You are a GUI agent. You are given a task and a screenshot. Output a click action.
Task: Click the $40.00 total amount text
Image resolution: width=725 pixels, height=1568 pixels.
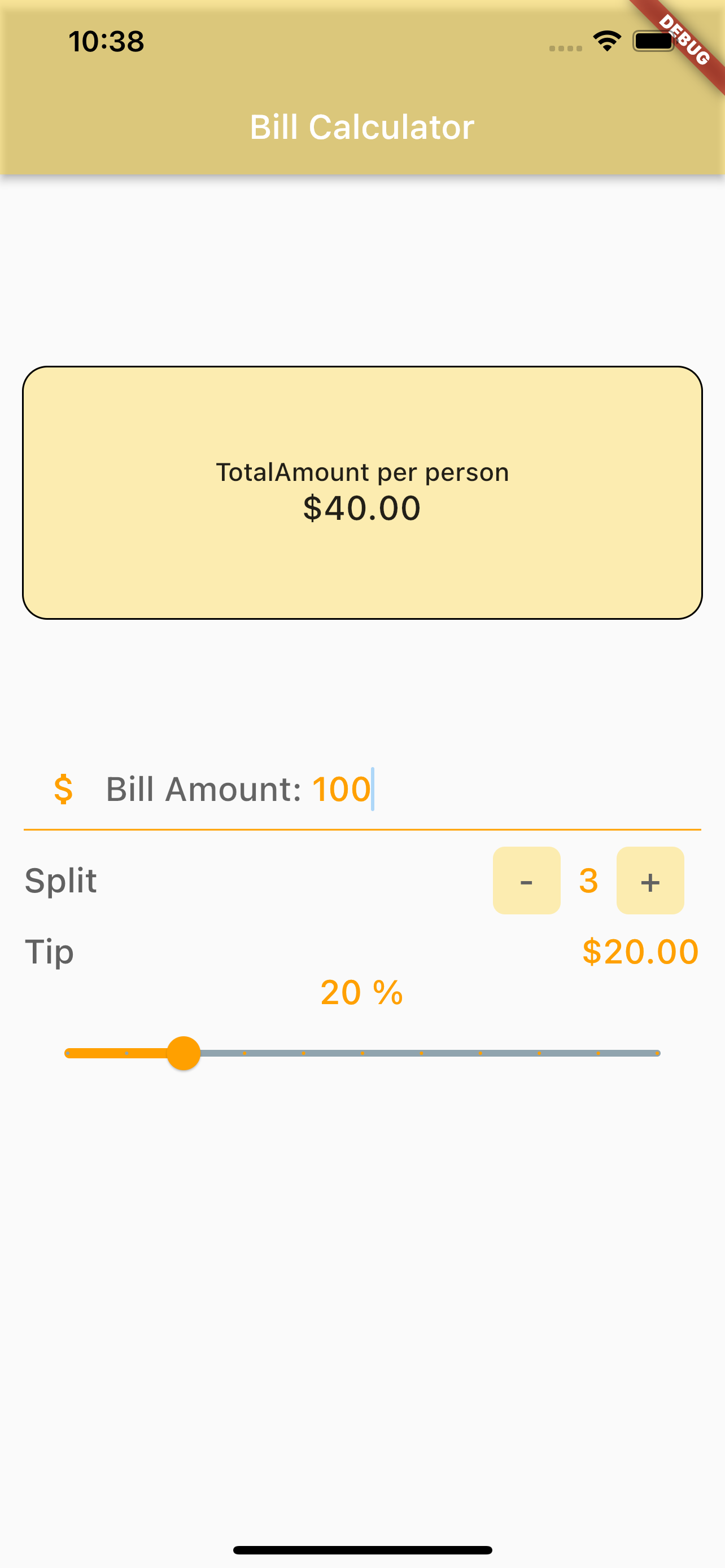362,509
